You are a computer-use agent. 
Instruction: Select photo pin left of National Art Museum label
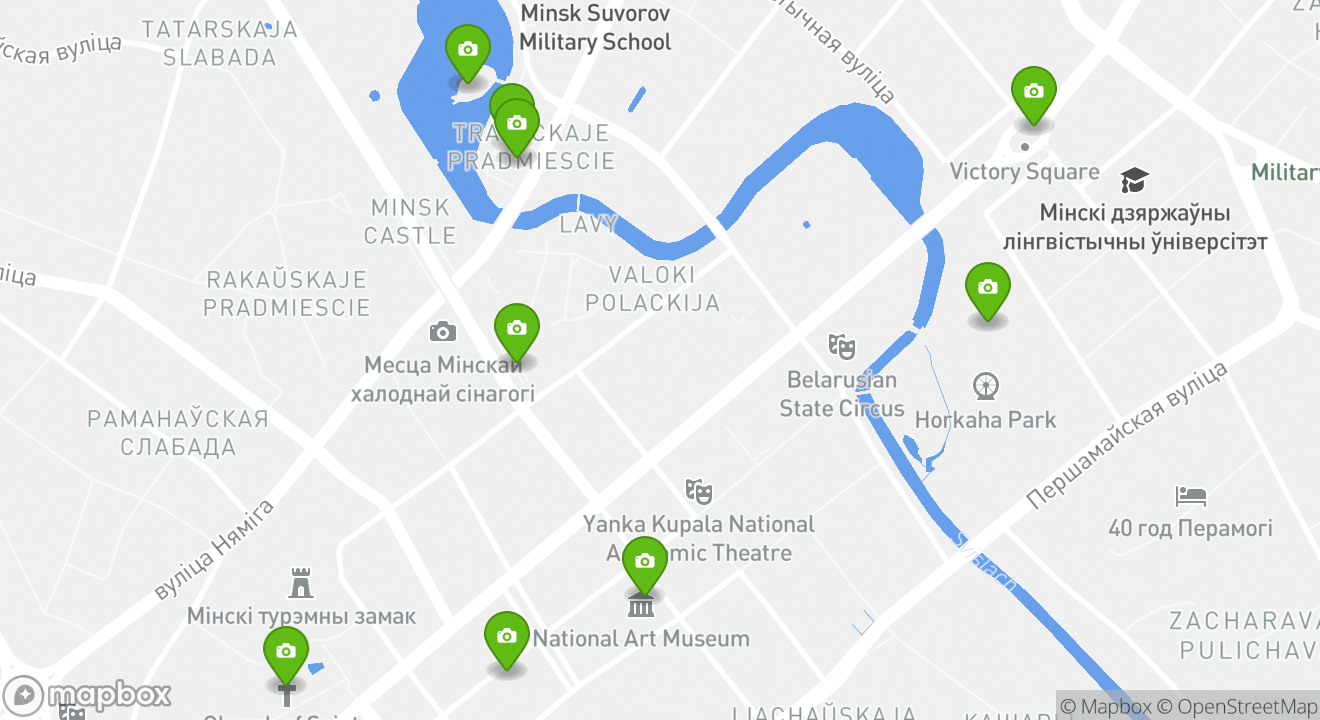[x=507, y=638]
